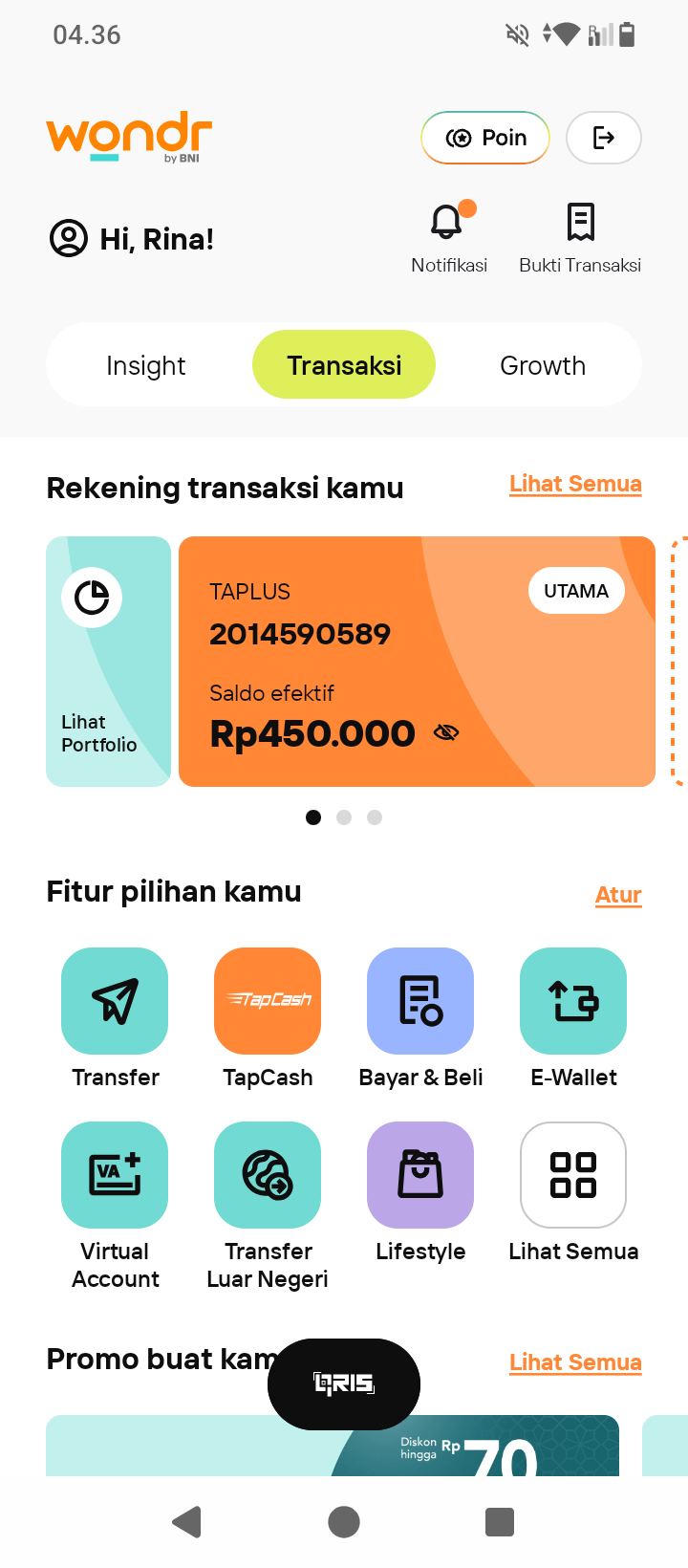Open Virtual Account
The width and height of the screenshot is (688, 1568).
(x=115, y=1207)
